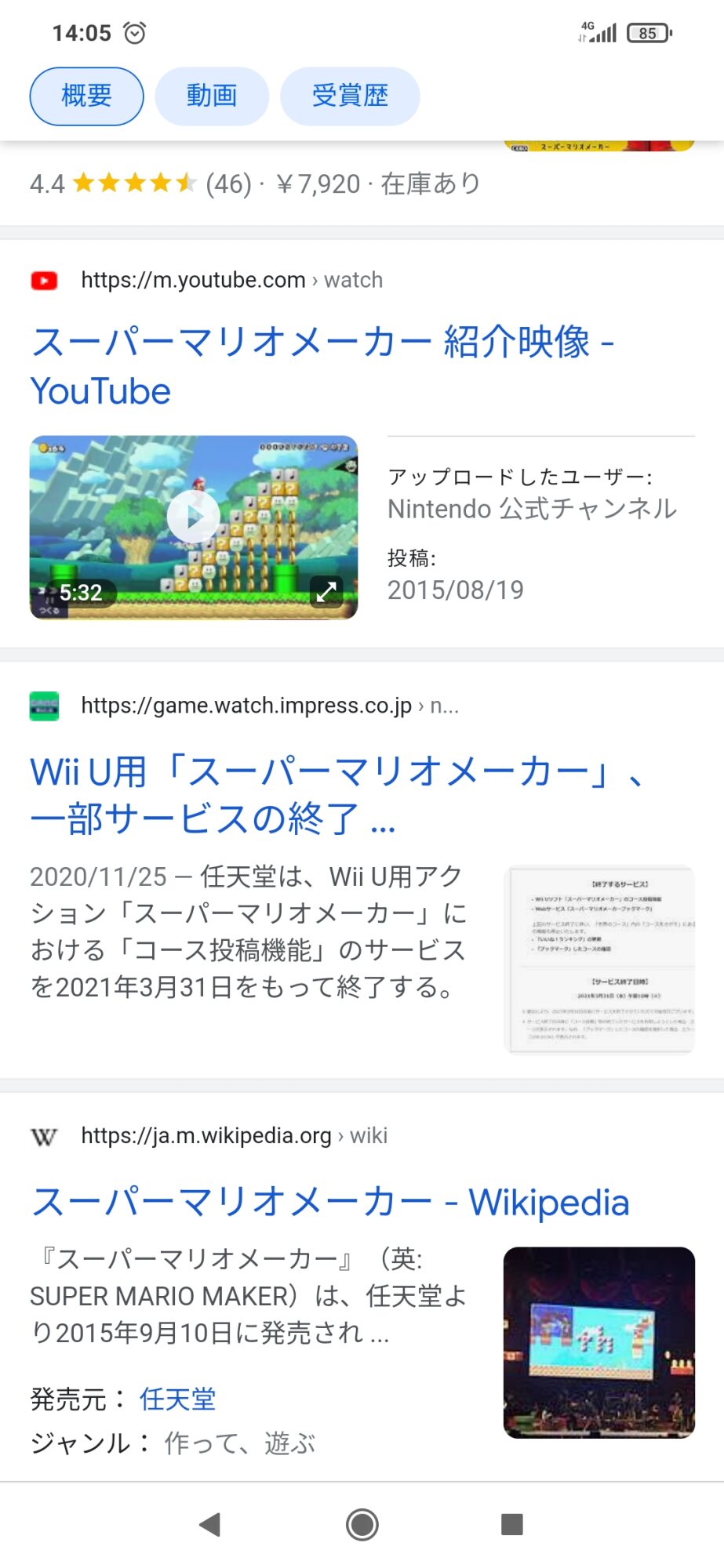The image size is (724, 1568).
Task: Open the 受賞歴 tab
Action: [x=350, y=96]
